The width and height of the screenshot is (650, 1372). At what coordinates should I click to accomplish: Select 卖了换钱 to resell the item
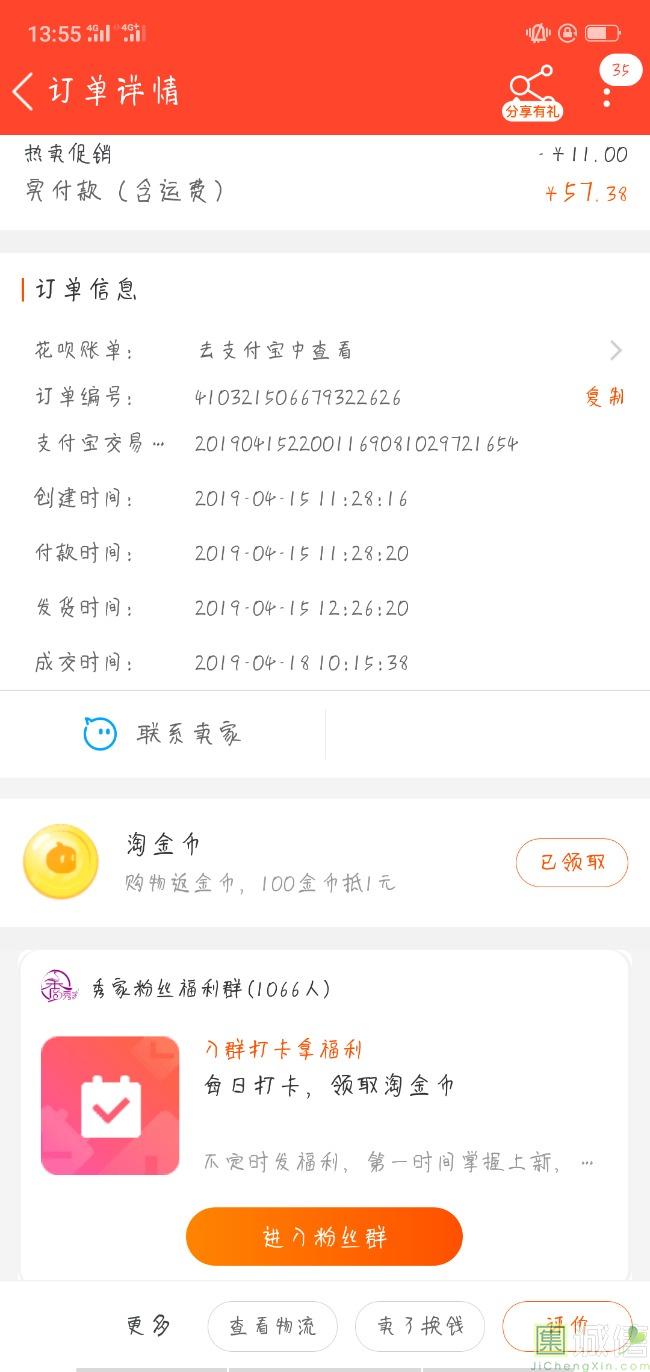pyautogui.click(x=420, y=1326)
